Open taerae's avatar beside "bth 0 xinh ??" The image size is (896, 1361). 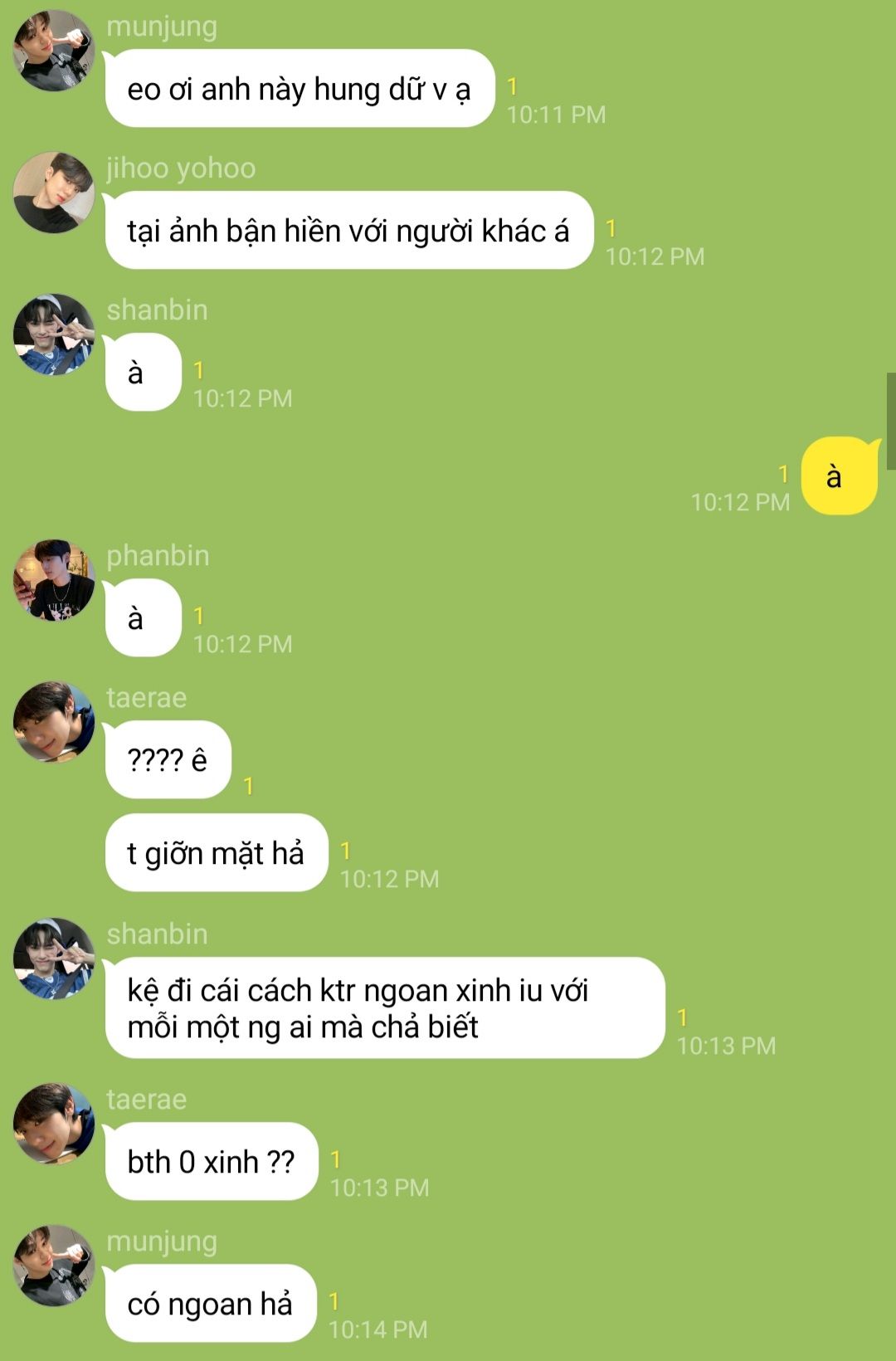pos(54,1124)
